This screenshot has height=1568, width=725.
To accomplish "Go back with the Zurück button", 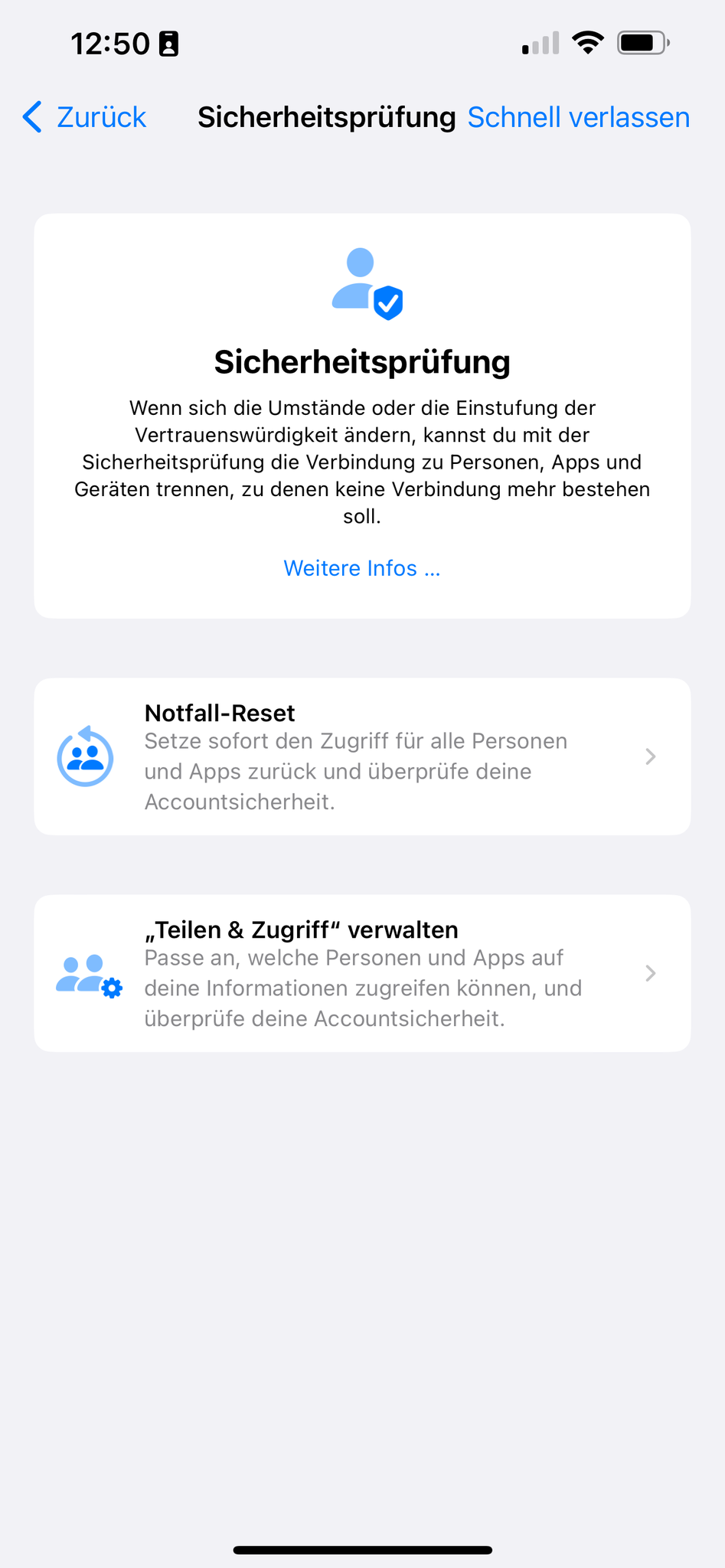I will point(84,117).
